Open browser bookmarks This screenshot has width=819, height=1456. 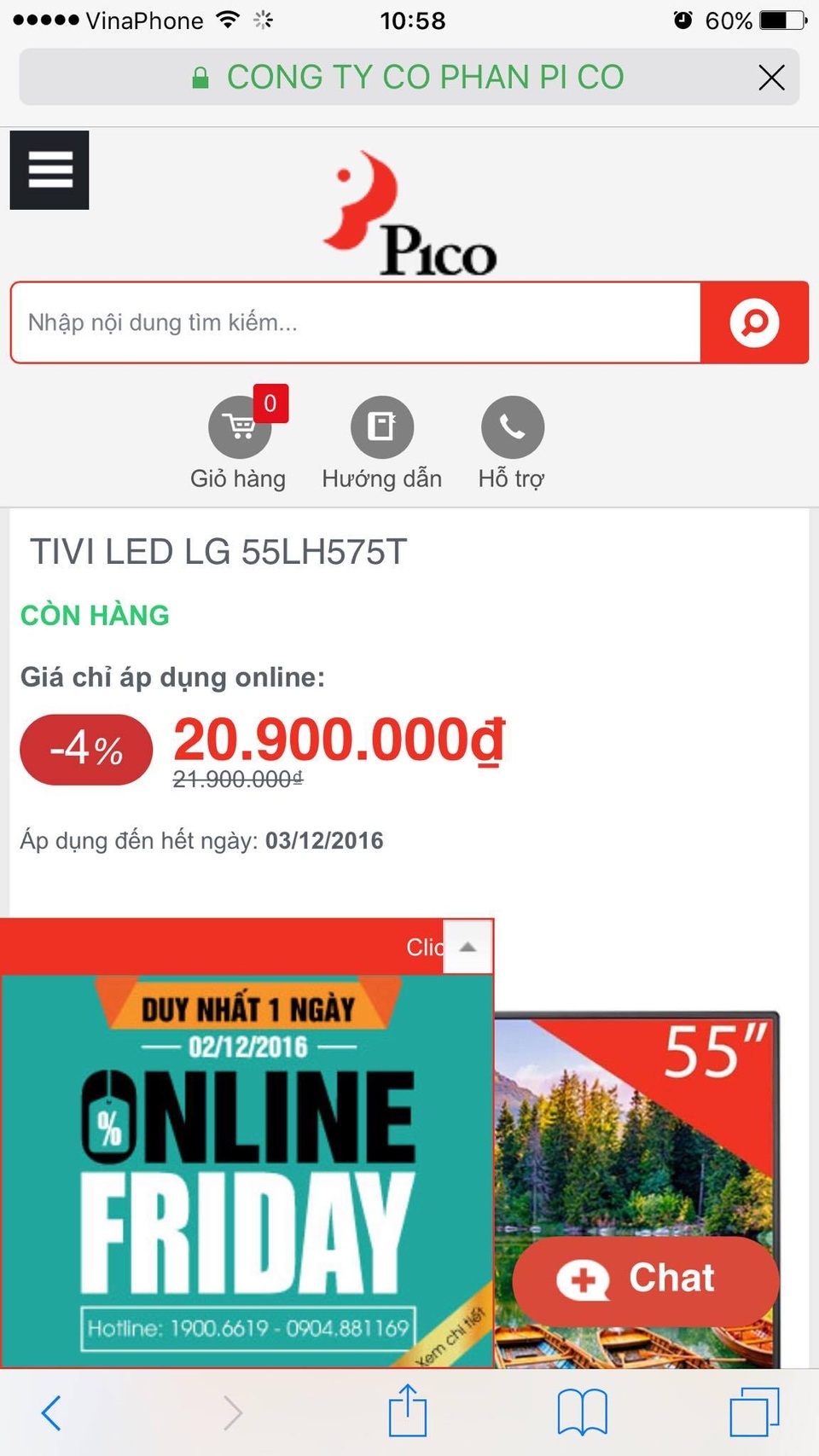coord(582,1412)
